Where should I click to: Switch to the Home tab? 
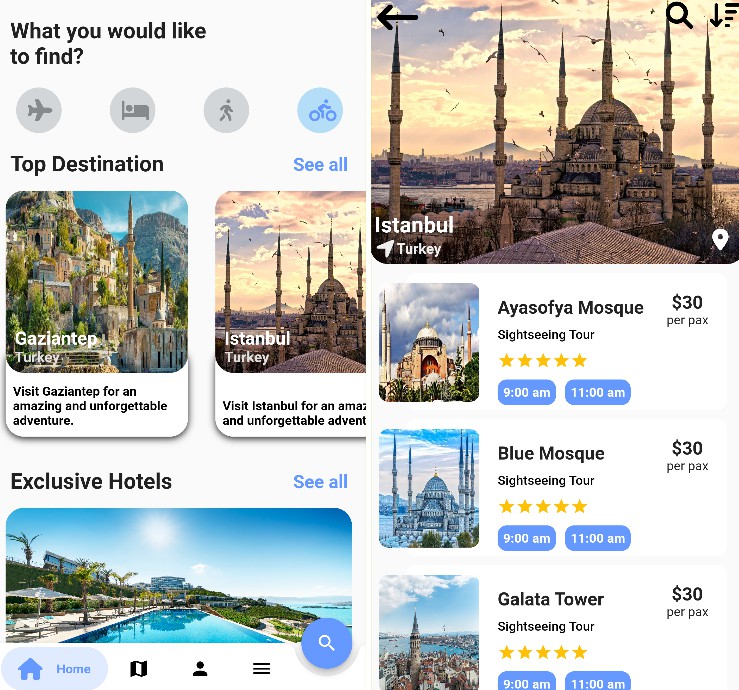tap(55, 669)
